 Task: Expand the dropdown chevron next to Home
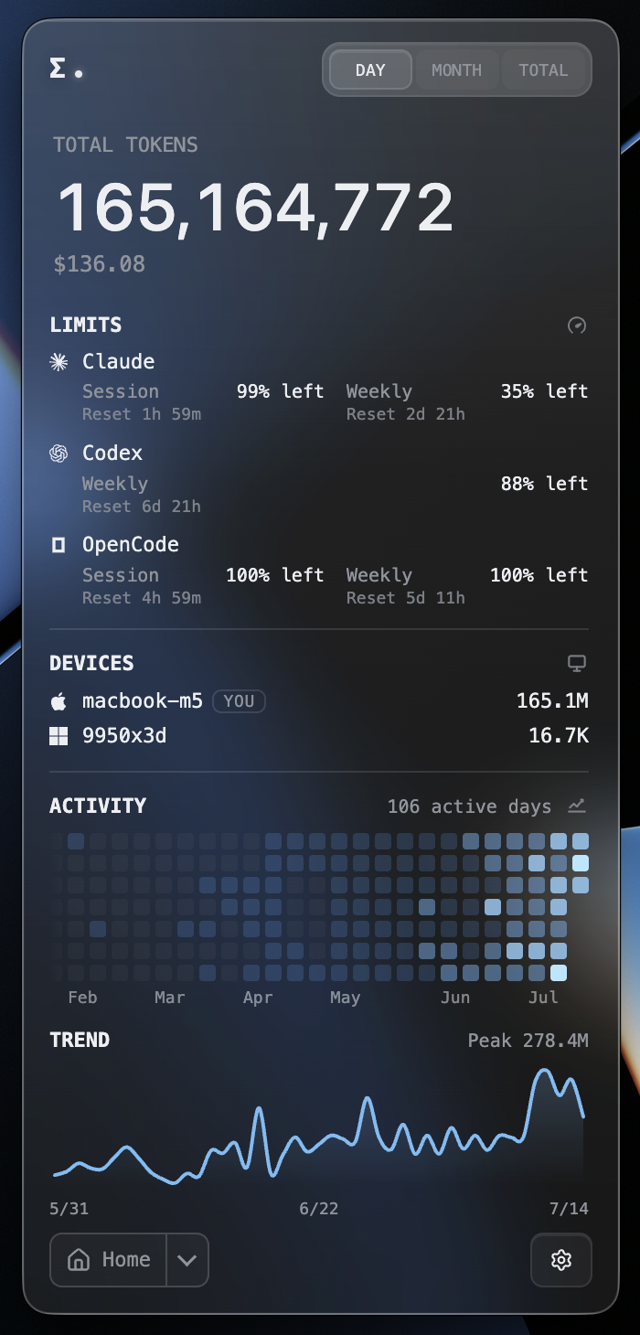[187, 1260]
